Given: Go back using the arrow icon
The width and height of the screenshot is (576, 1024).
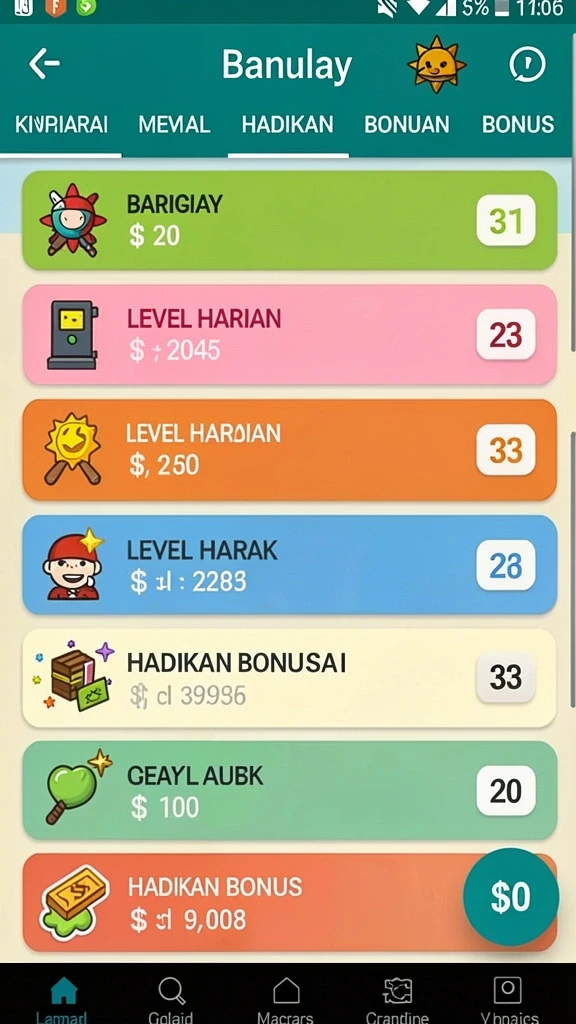Looking at the screenshot, I should pyautogui.click(x=44, y=64).
